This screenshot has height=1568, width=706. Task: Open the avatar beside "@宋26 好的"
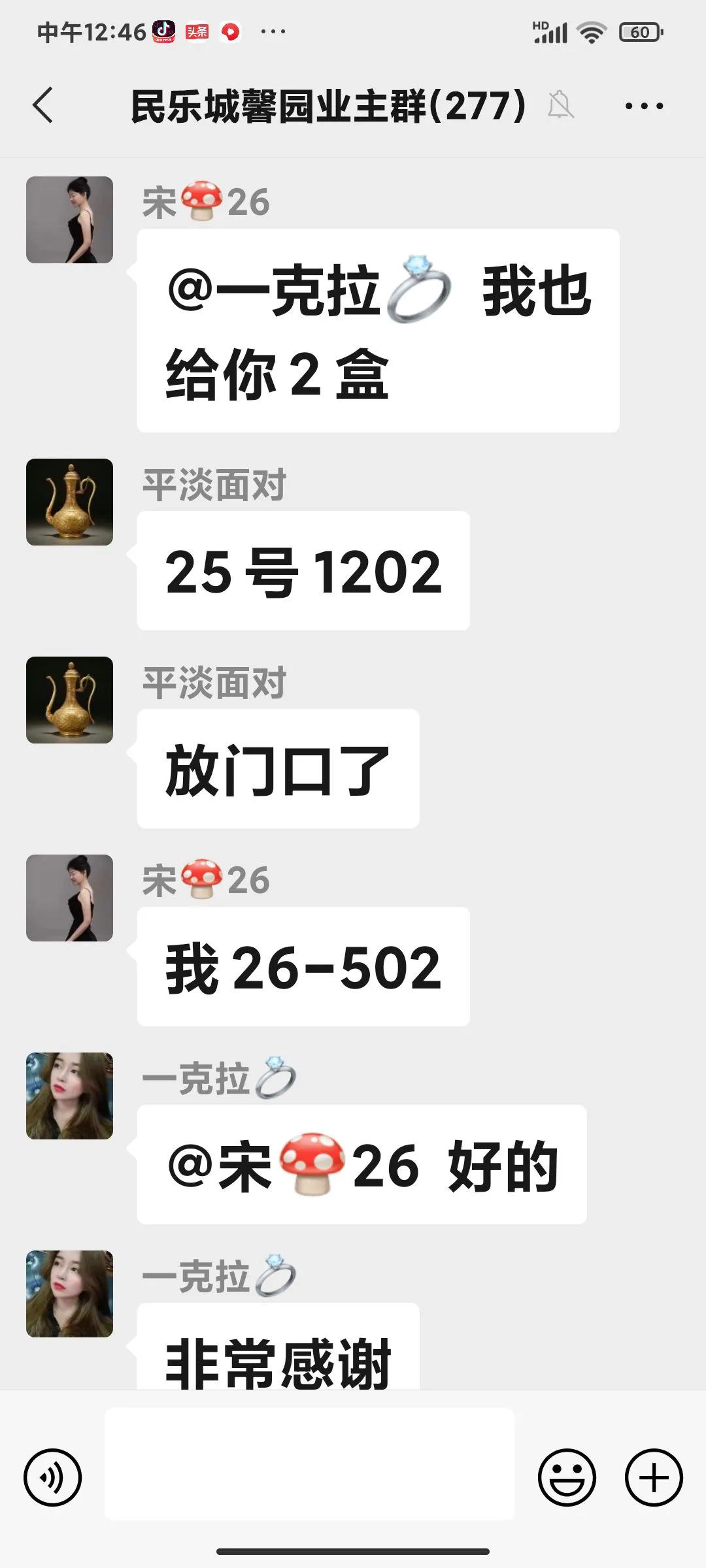pos(69,1096)
